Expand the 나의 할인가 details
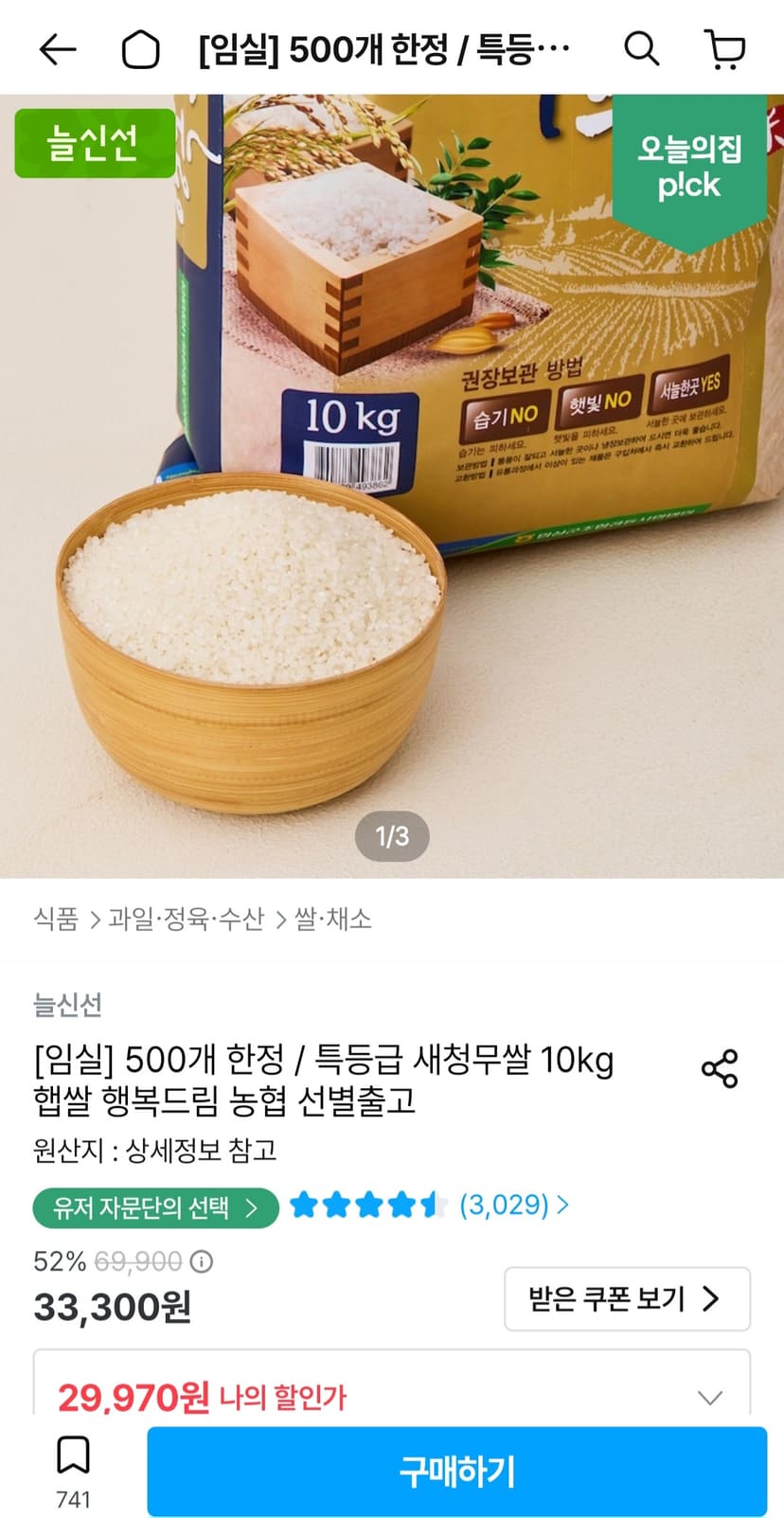Screen dimensions: 784x1518 [709, 1397]
